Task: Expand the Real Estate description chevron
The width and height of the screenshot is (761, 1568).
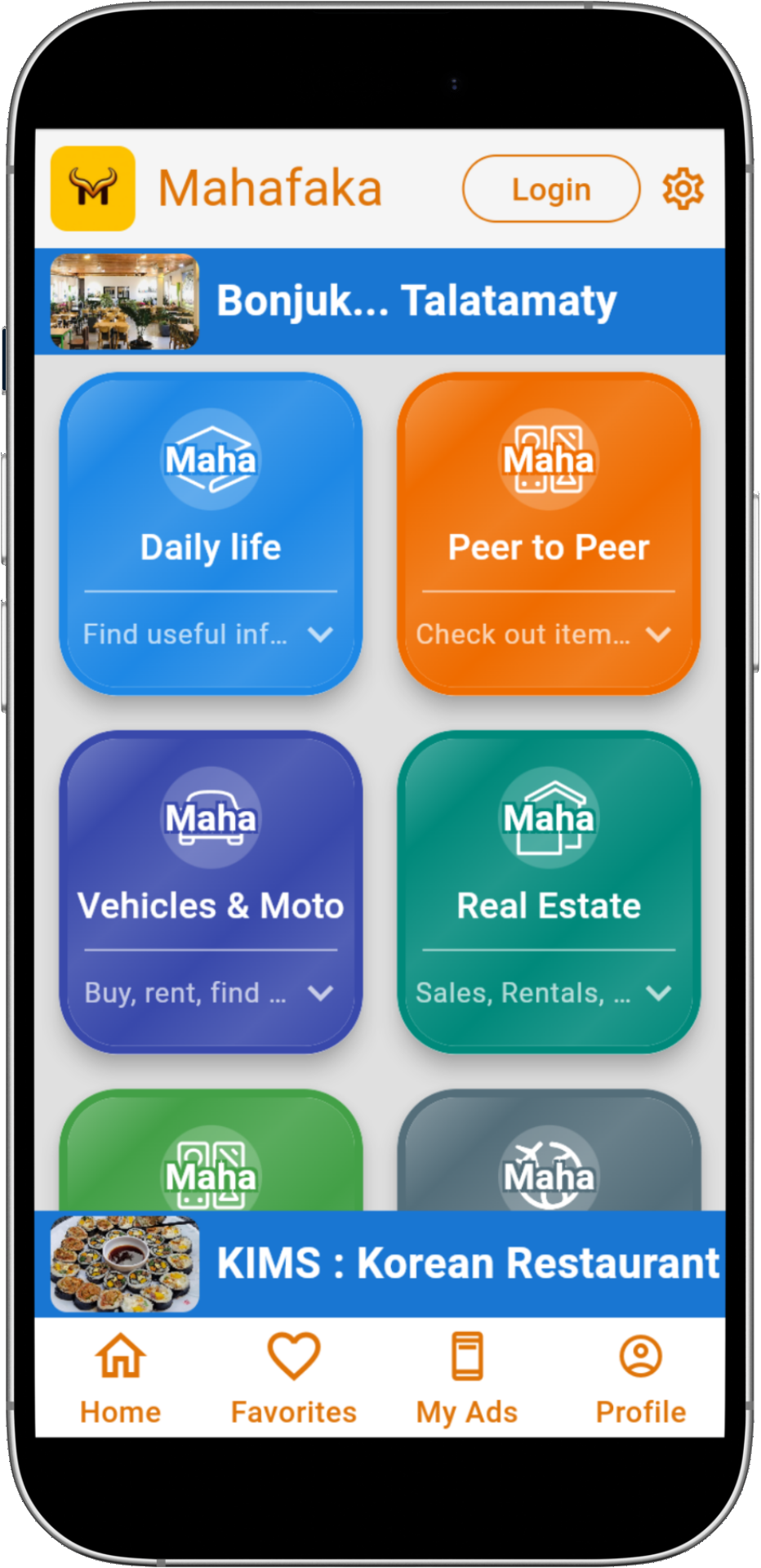Action: click(658, 993)
